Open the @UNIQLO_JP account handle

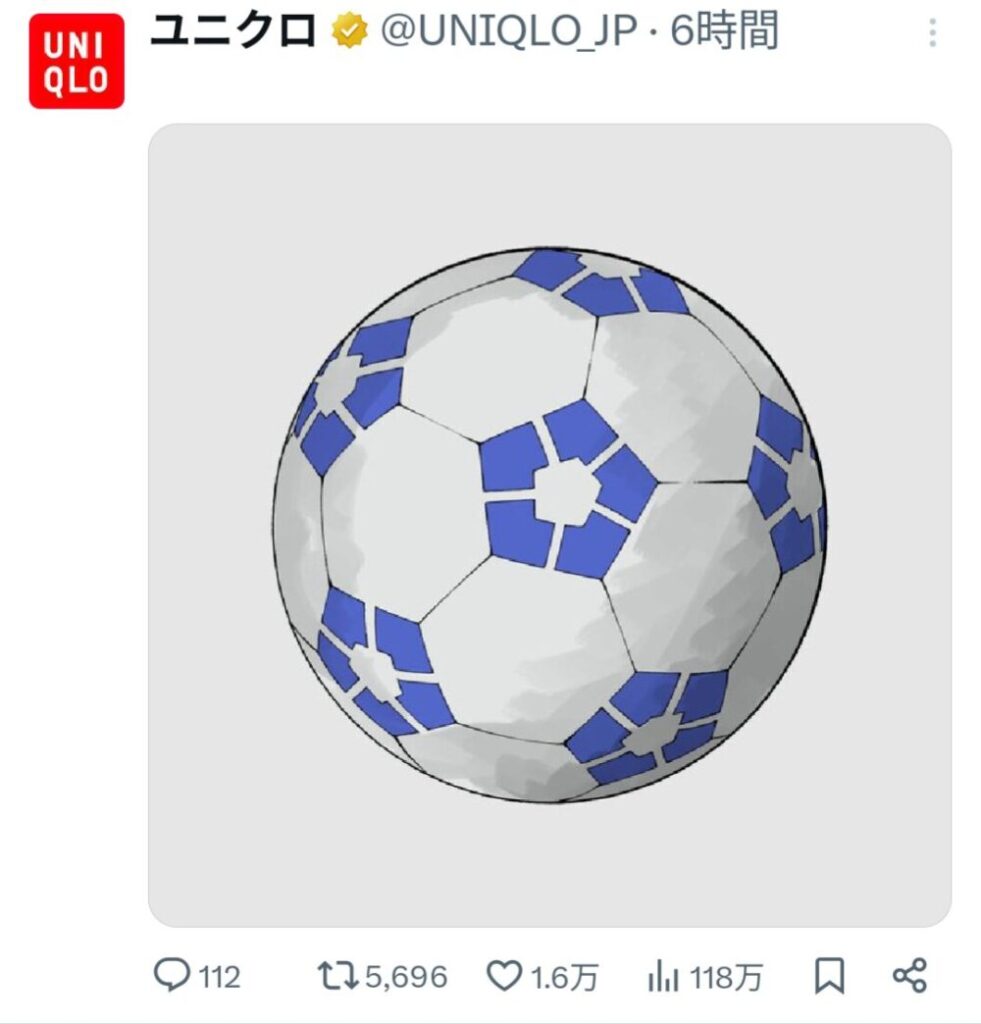pyautogui.click(x=508, y=33)
